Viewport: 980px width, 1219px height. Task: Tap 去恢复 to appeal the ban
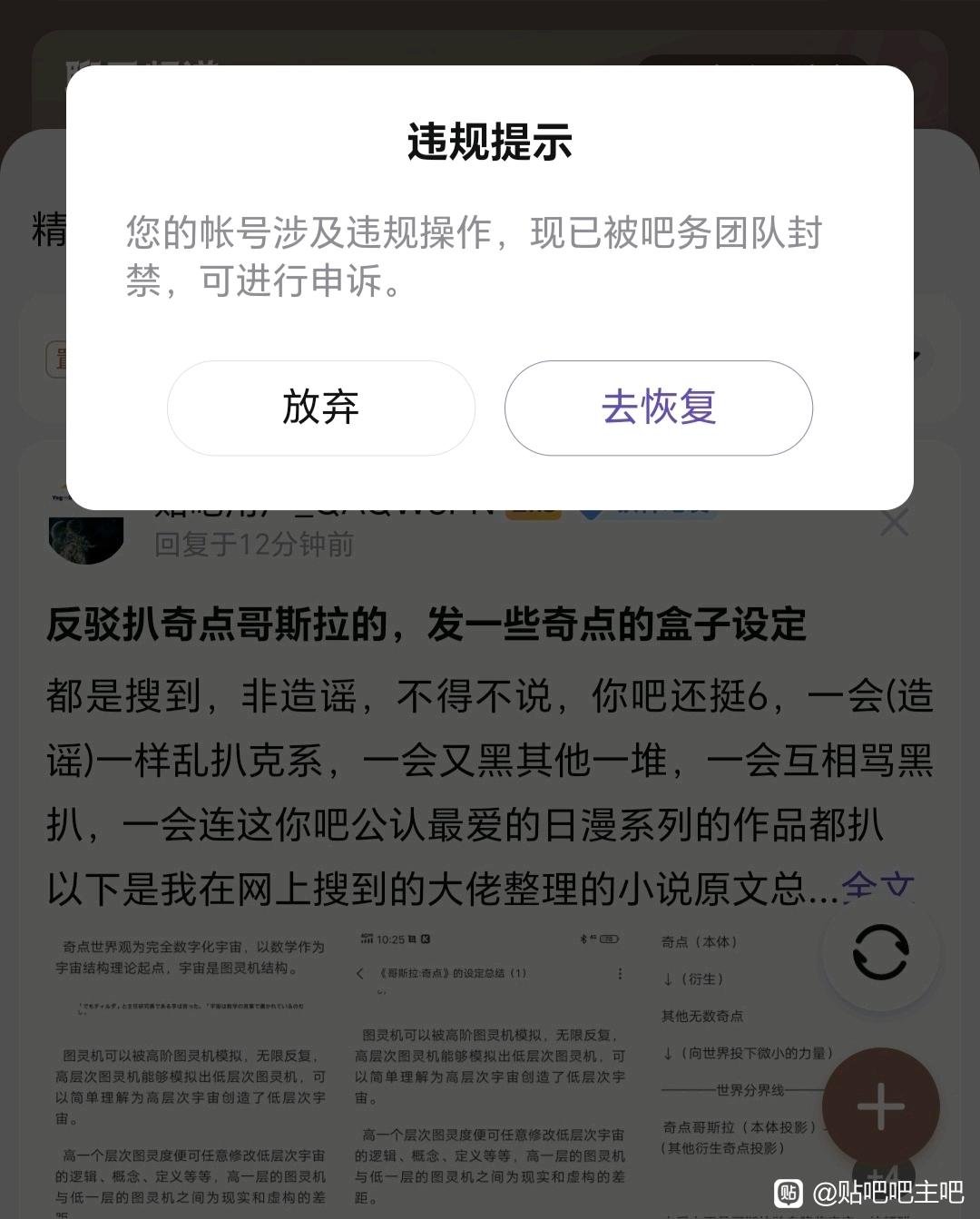click(658, 408)
